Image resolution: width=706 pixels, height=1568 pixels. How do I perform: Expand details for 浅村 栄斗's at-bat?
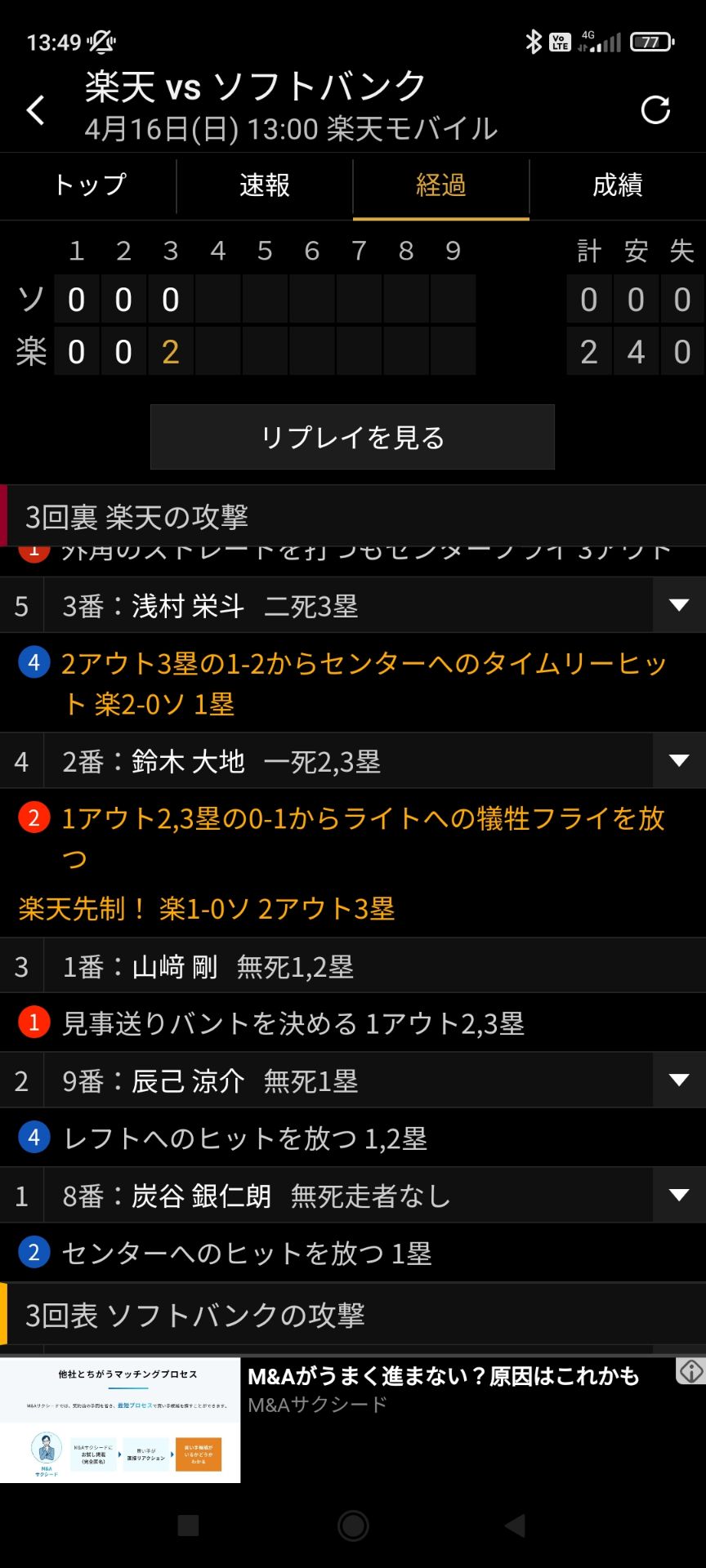(x=678, y=605)
